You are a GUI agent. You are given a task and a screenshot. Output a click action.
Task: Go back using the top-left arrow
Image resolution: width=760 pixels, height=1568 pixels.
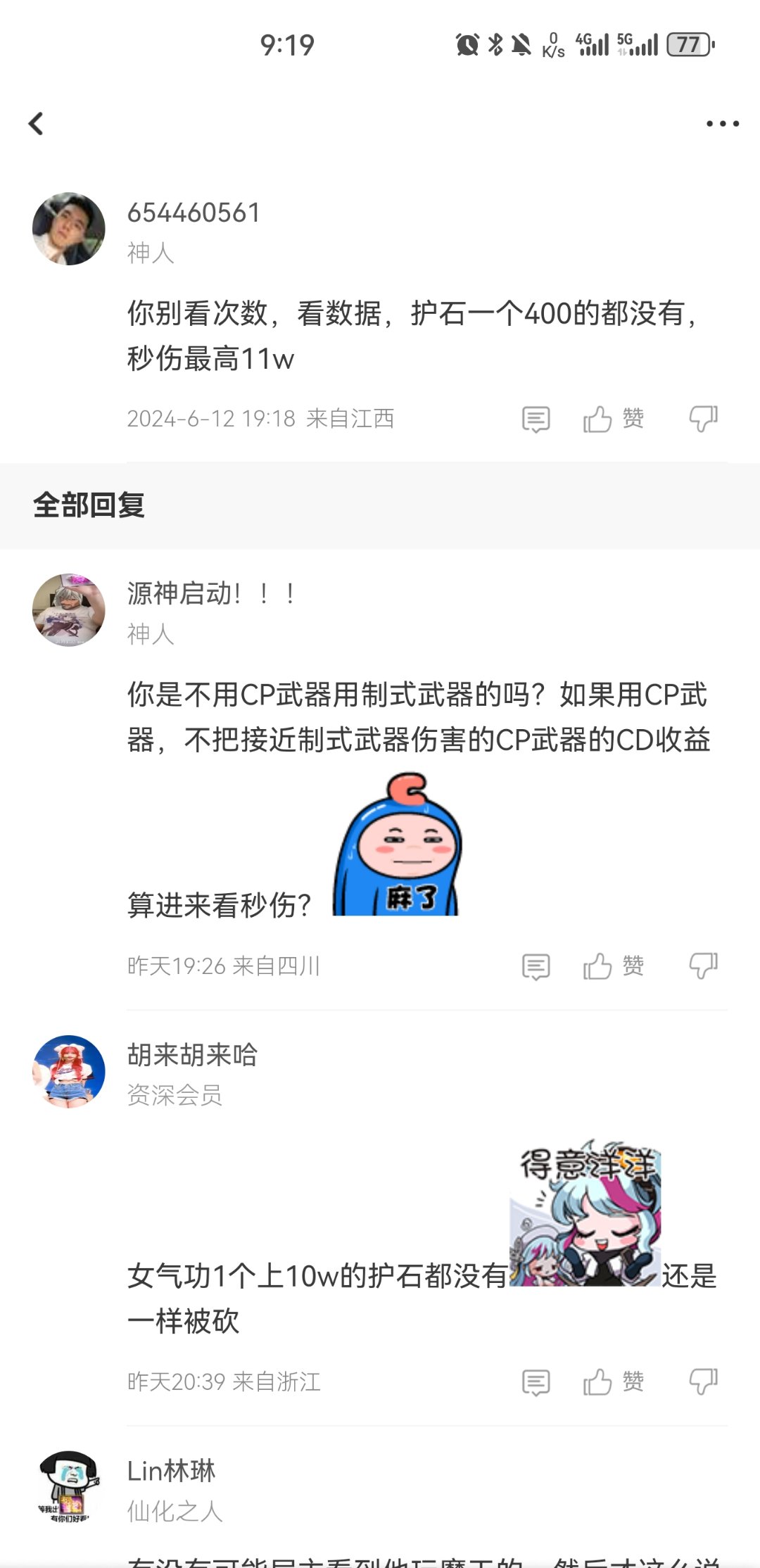point(36,124)
